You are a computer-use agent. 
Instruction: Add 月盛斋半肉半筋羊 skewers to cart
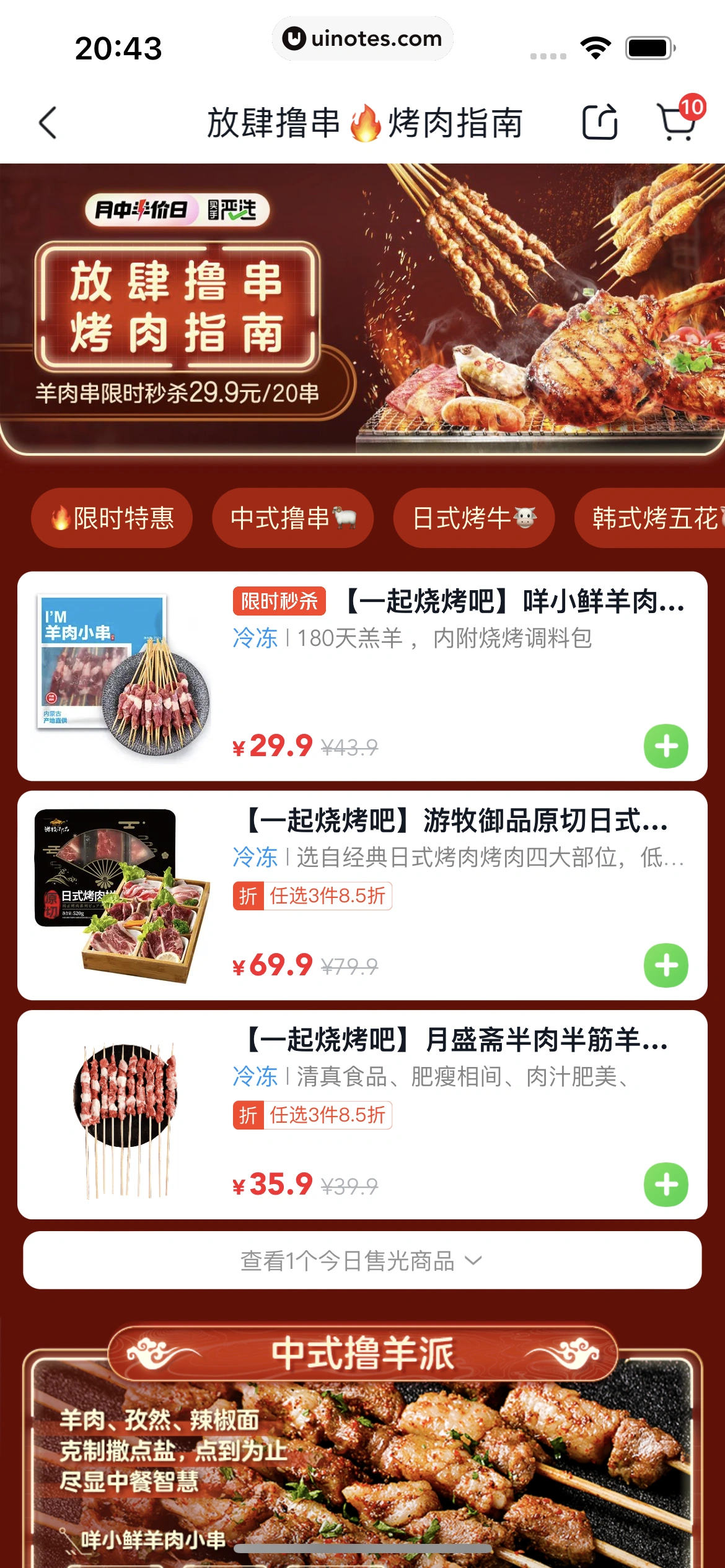pyautogui.click(x=666, y=1185)
